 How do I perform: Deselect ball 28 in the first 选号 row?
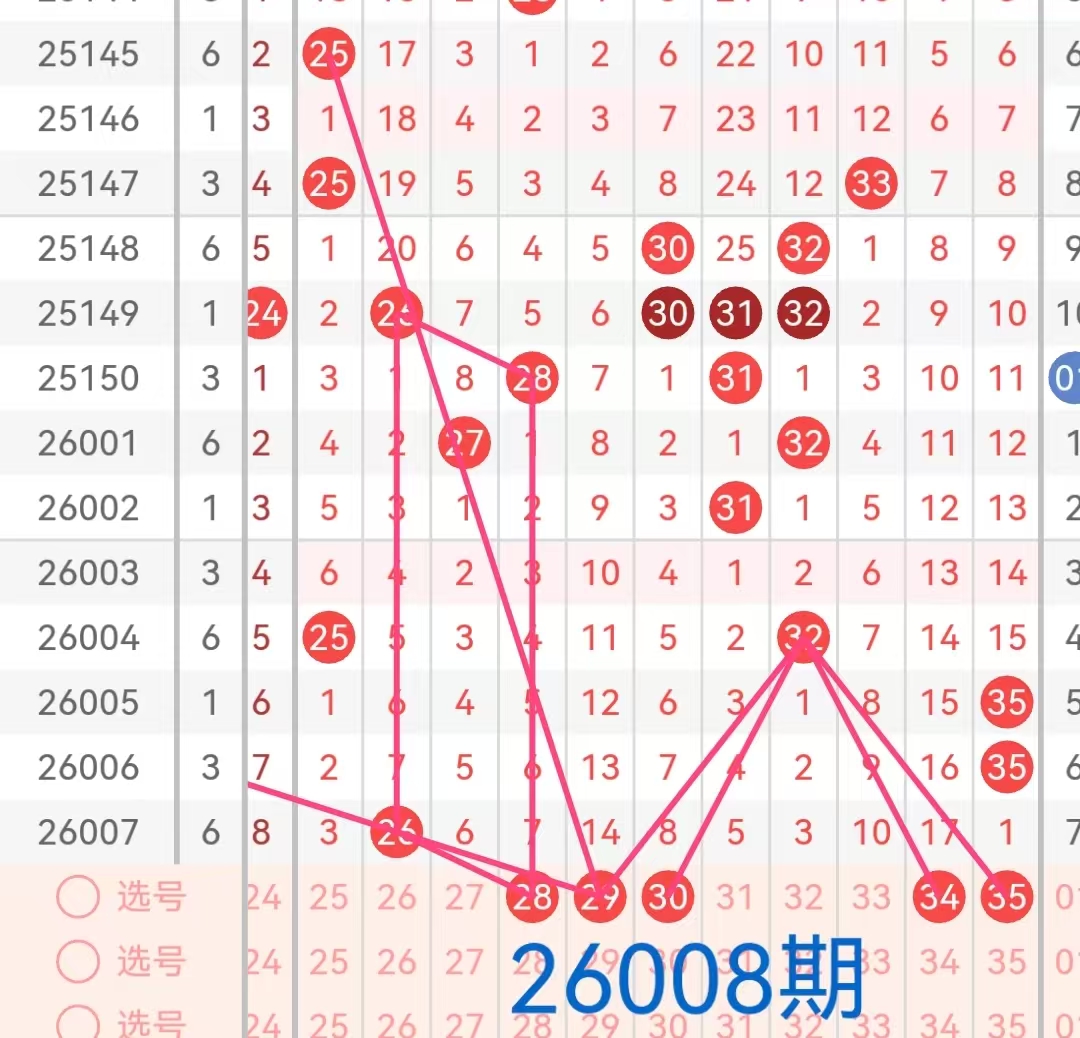click(532, 897)
